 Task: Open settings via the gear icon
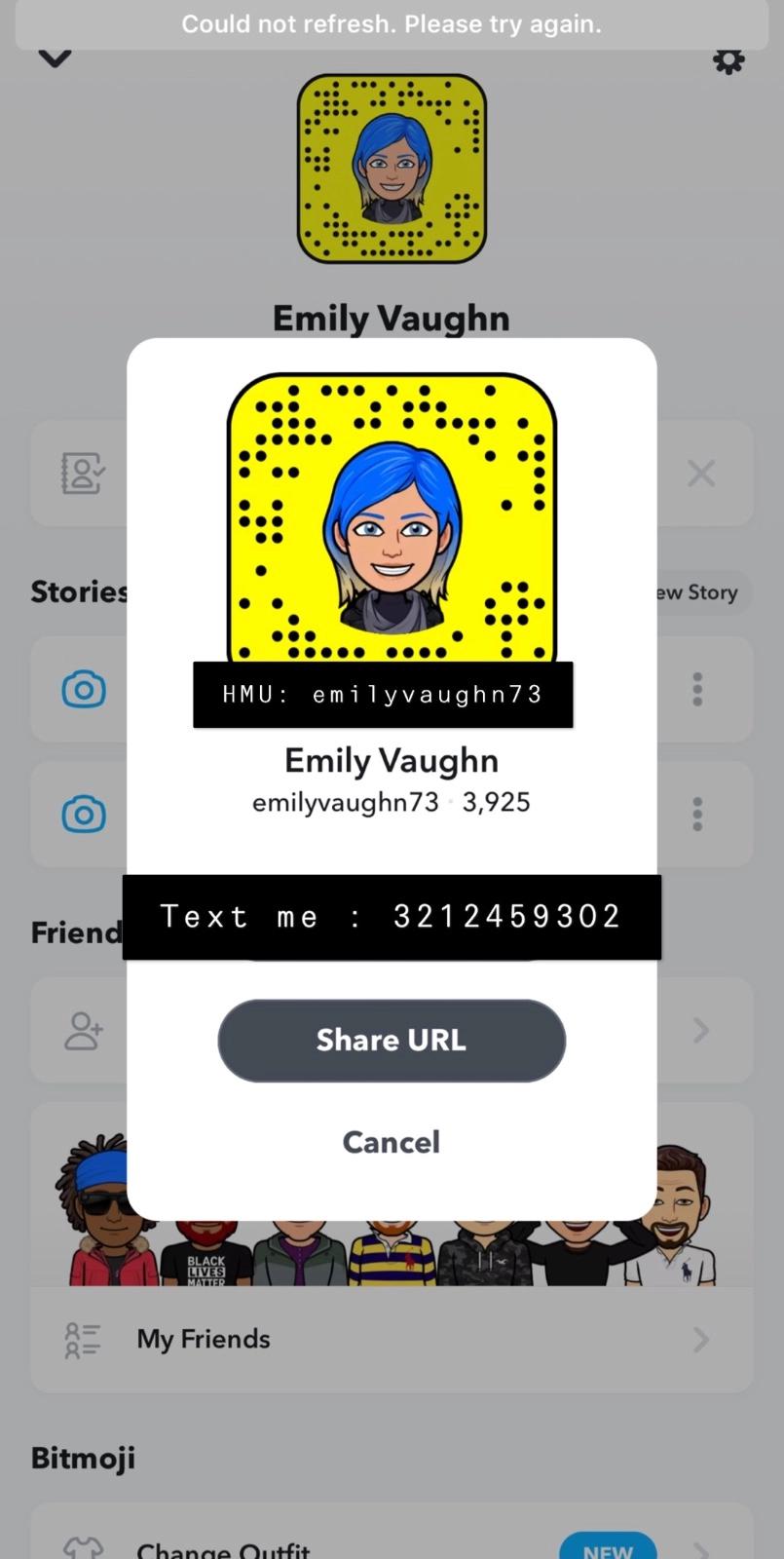click(x=728, y=60)
